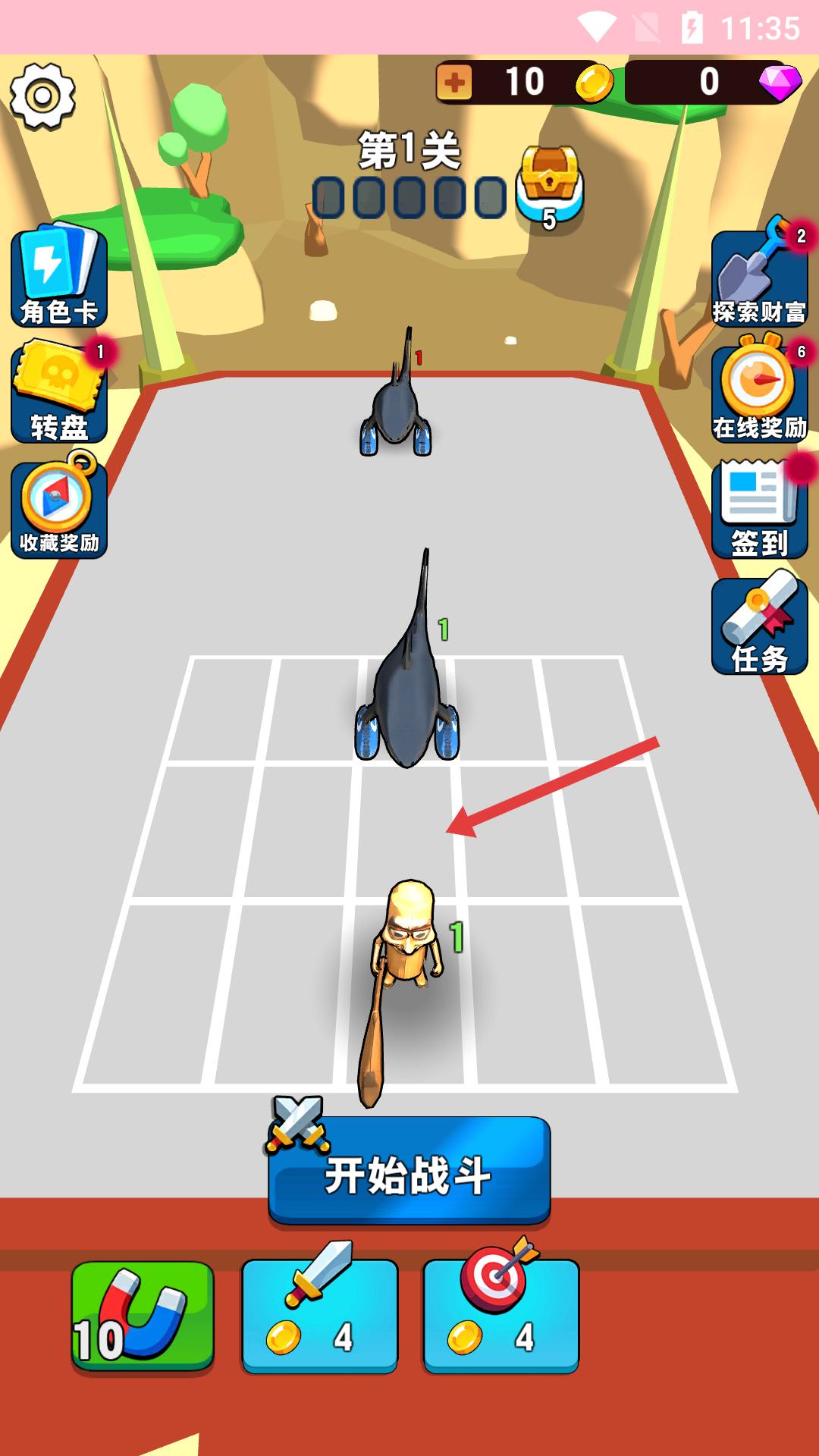Open 角色卡 character cards

point(58,278)
